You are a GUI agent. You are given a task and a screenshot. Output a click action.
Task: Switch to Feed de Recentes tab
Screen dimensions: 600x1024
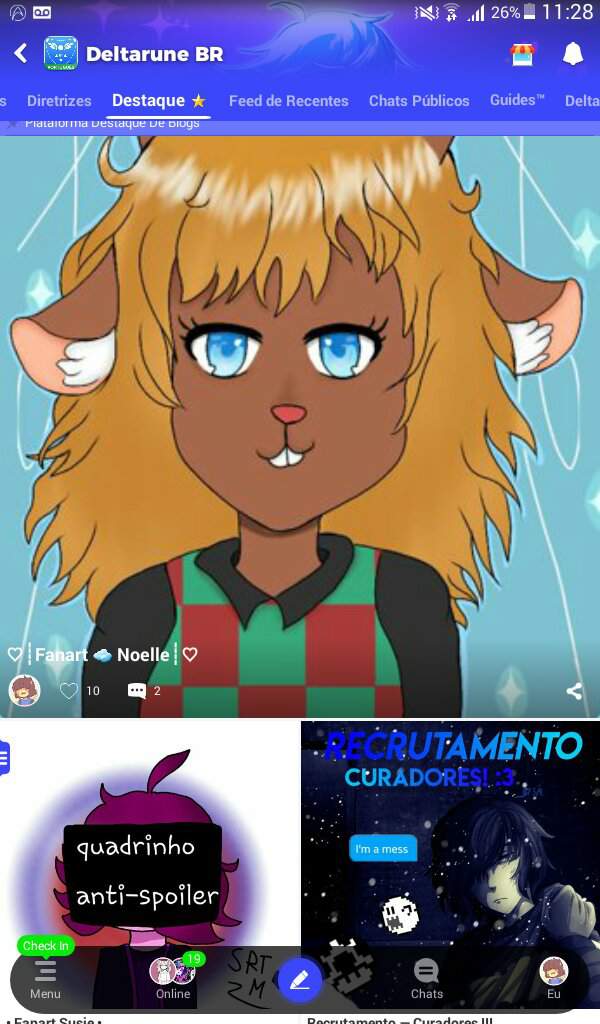[288, 101]
